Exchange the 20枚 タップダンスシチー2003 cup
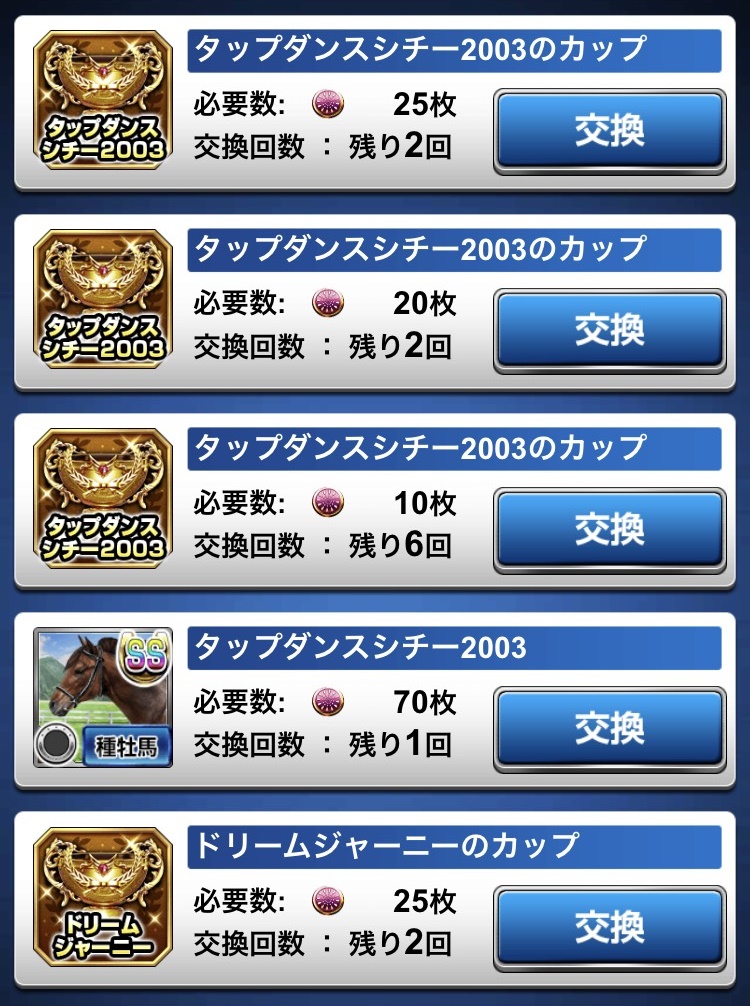This screenshot has width=750, height=1006. pyautogui.click(x=609, y=331)
